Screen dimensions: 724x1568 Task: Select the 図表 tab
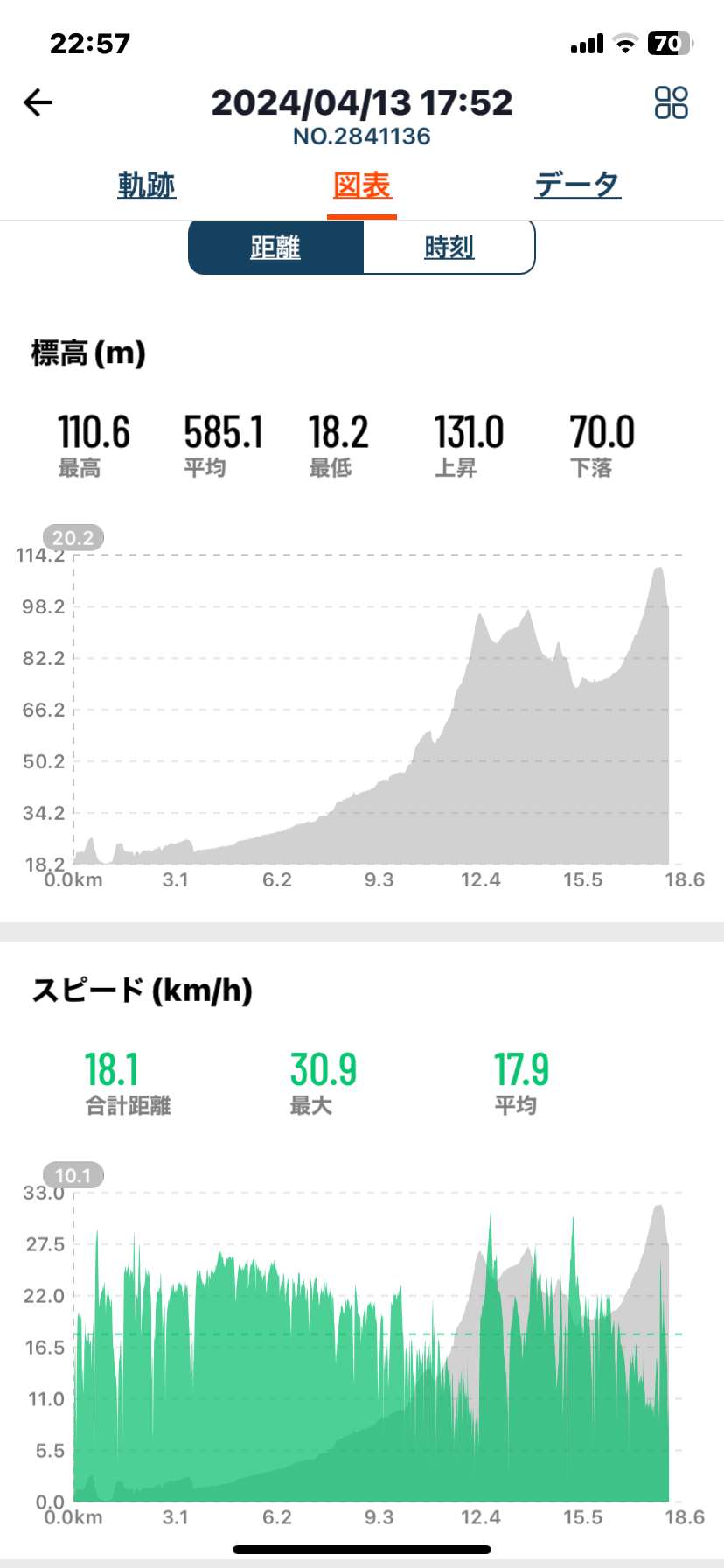coord(362,185)
